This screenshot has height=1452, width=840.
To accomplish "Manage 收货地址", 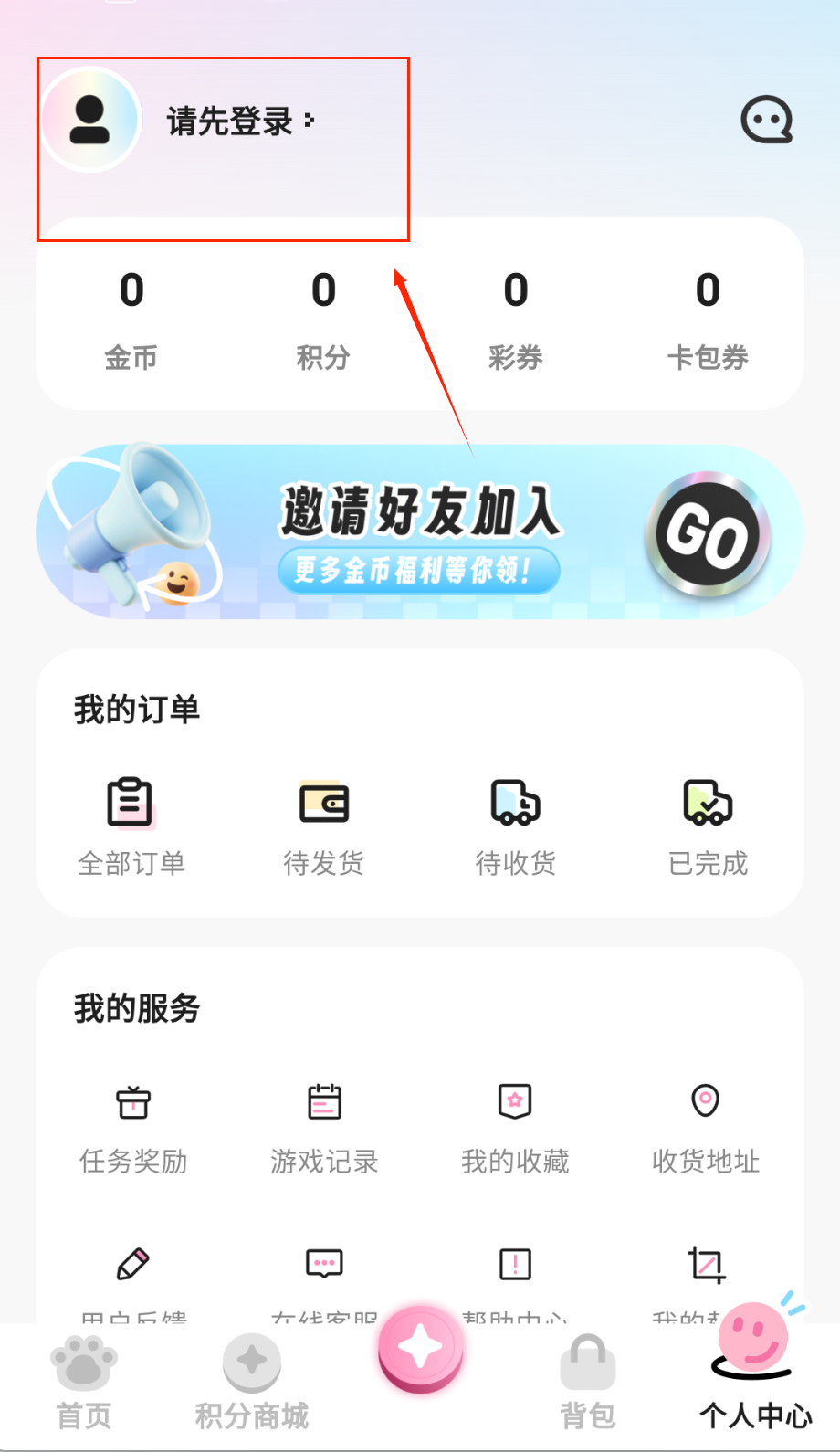I will (706, 1127).
